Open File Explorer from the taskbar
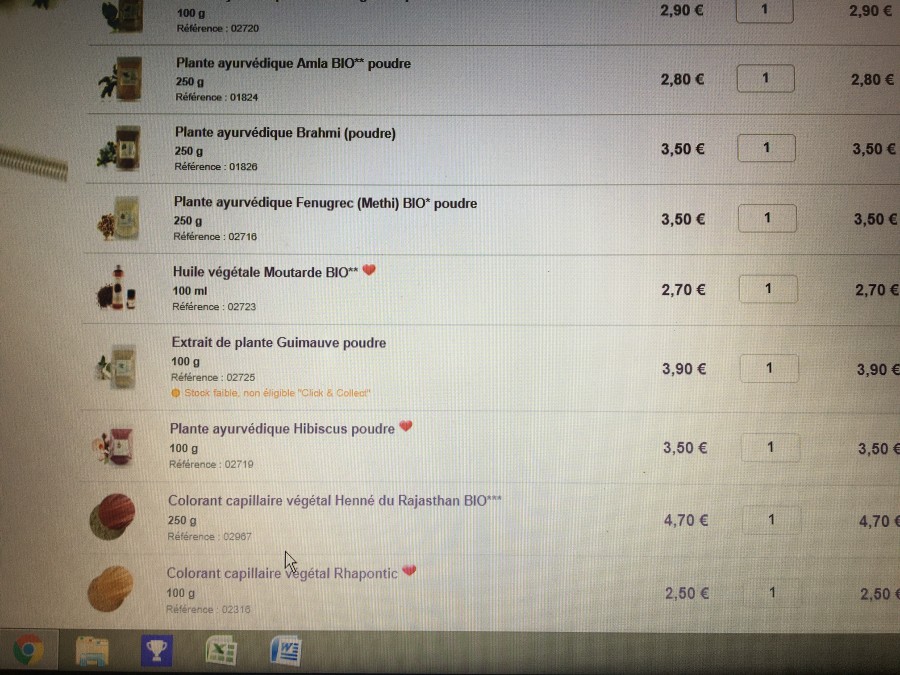 coord(92,652)
